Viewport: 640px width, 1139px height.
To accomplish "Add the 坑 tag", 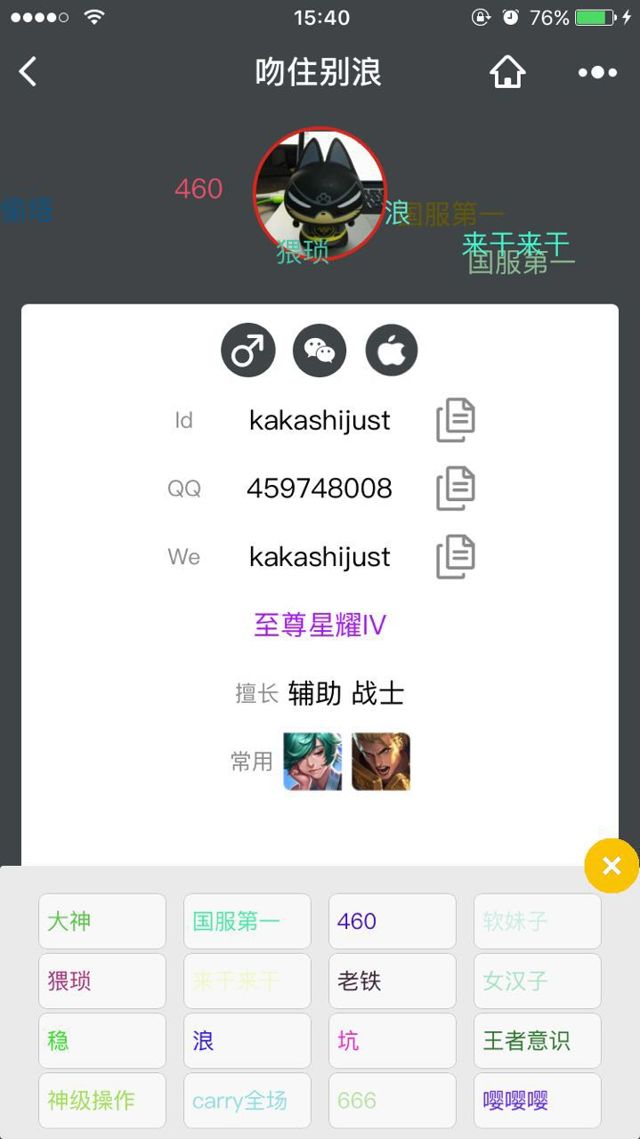I will point(392,1041).
